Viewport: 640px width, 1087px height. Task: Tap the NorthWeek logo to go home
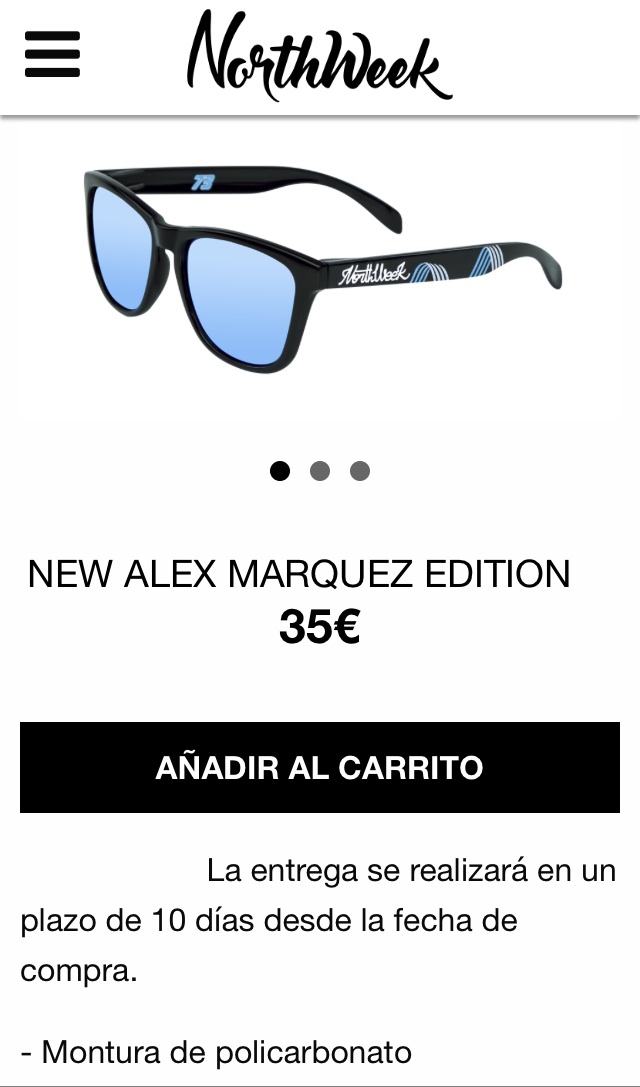point(319,57)
